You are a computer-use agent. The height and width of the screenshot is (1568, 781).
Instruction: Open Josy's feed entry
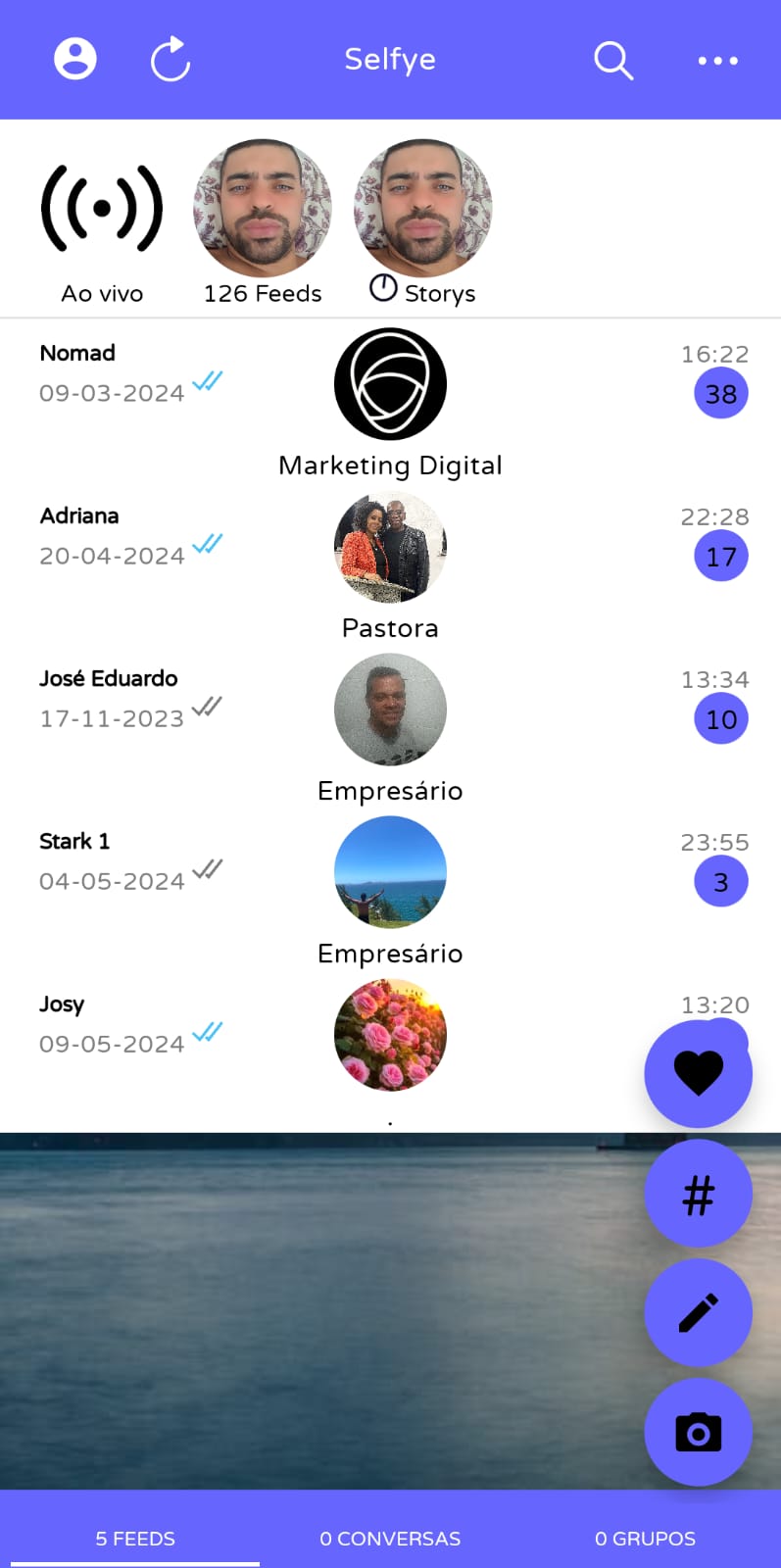coord(390,1035)
